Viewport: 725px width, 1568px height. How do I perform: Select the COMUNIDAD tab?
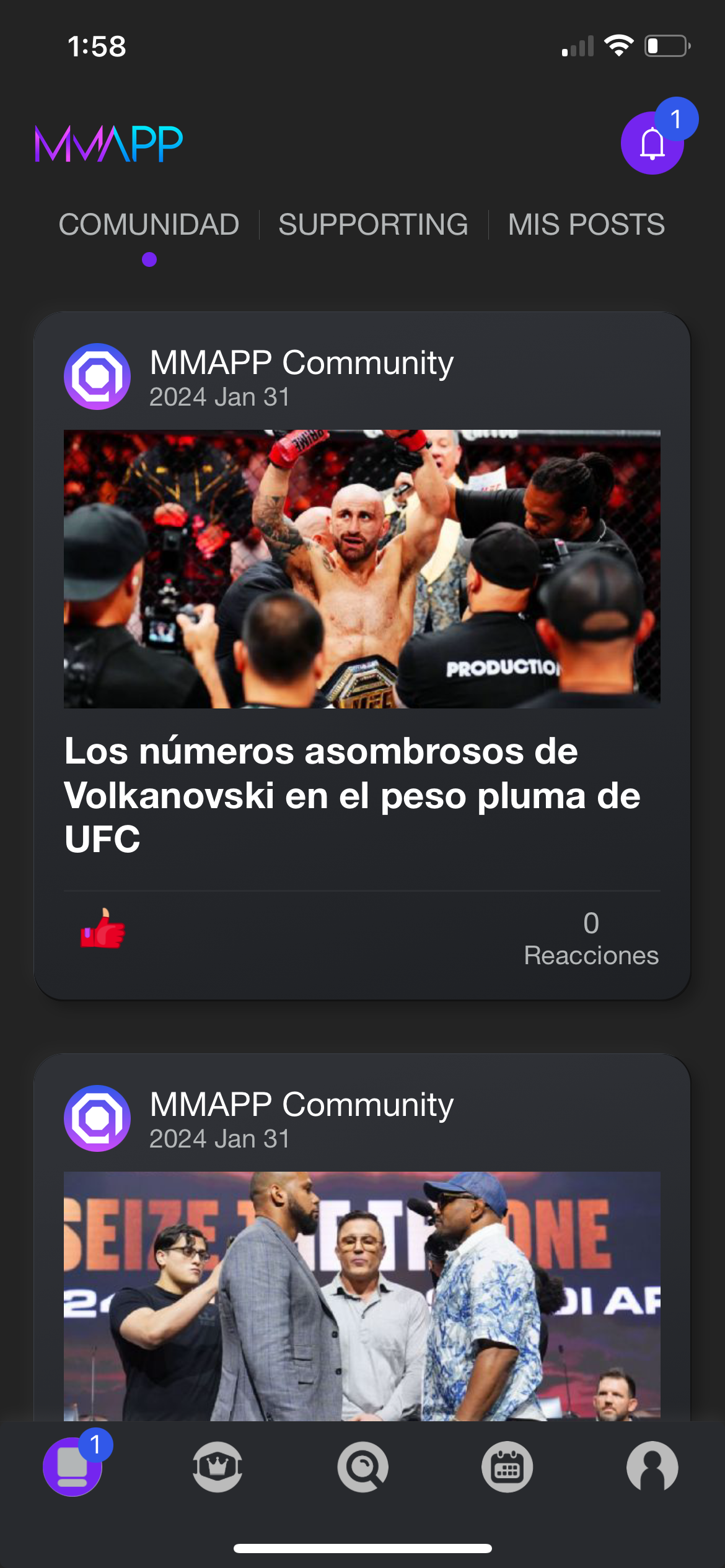click(x=148, y=224)
